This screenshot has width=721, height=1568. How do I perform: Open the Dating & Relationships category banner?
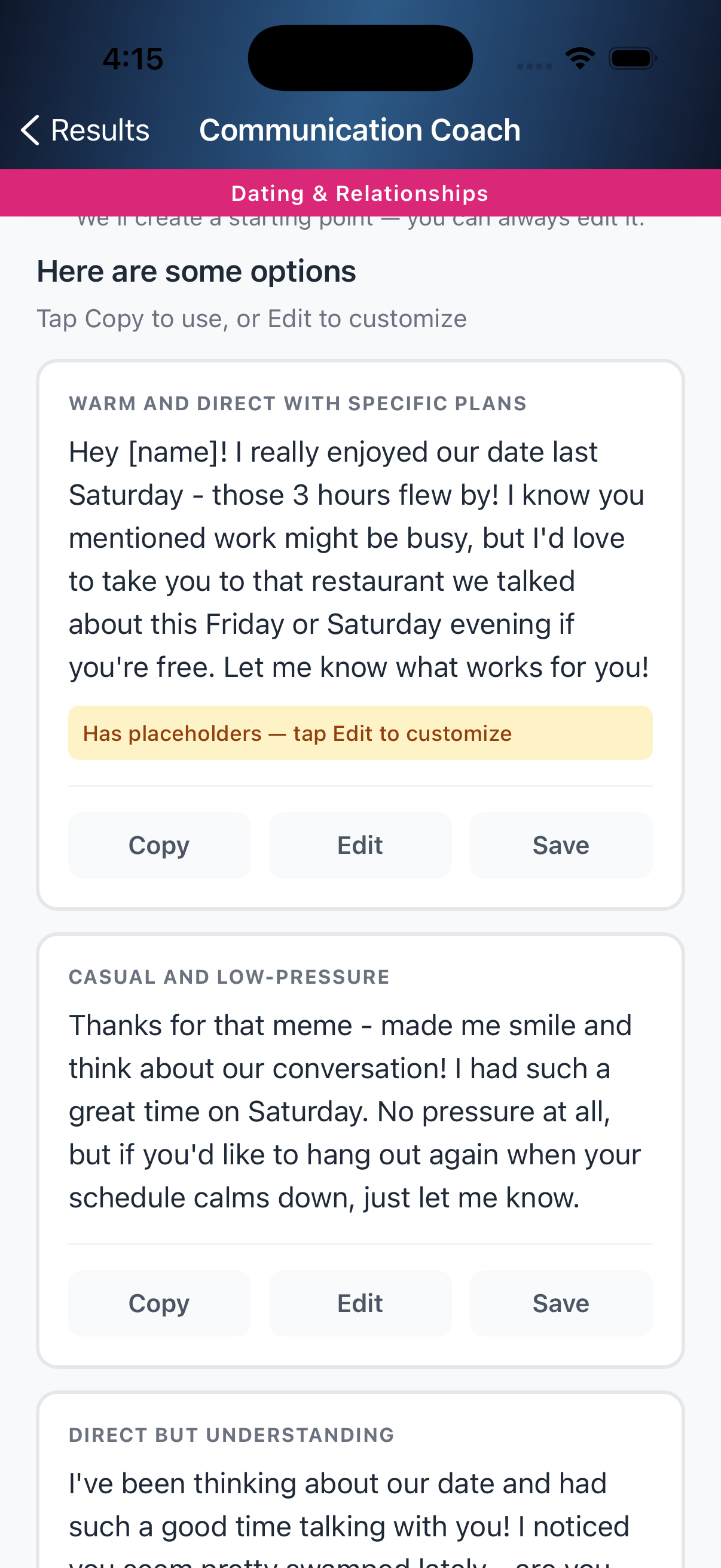coord(360,193)
